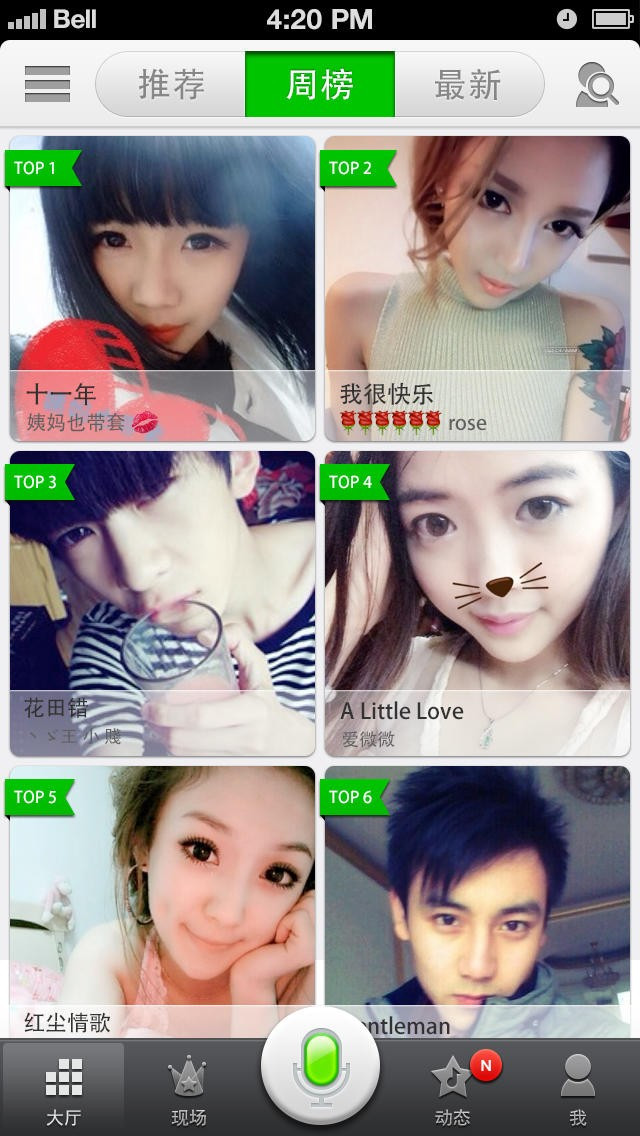
Task: Open TOP 1 card 十一年
Action: (162, 288)
